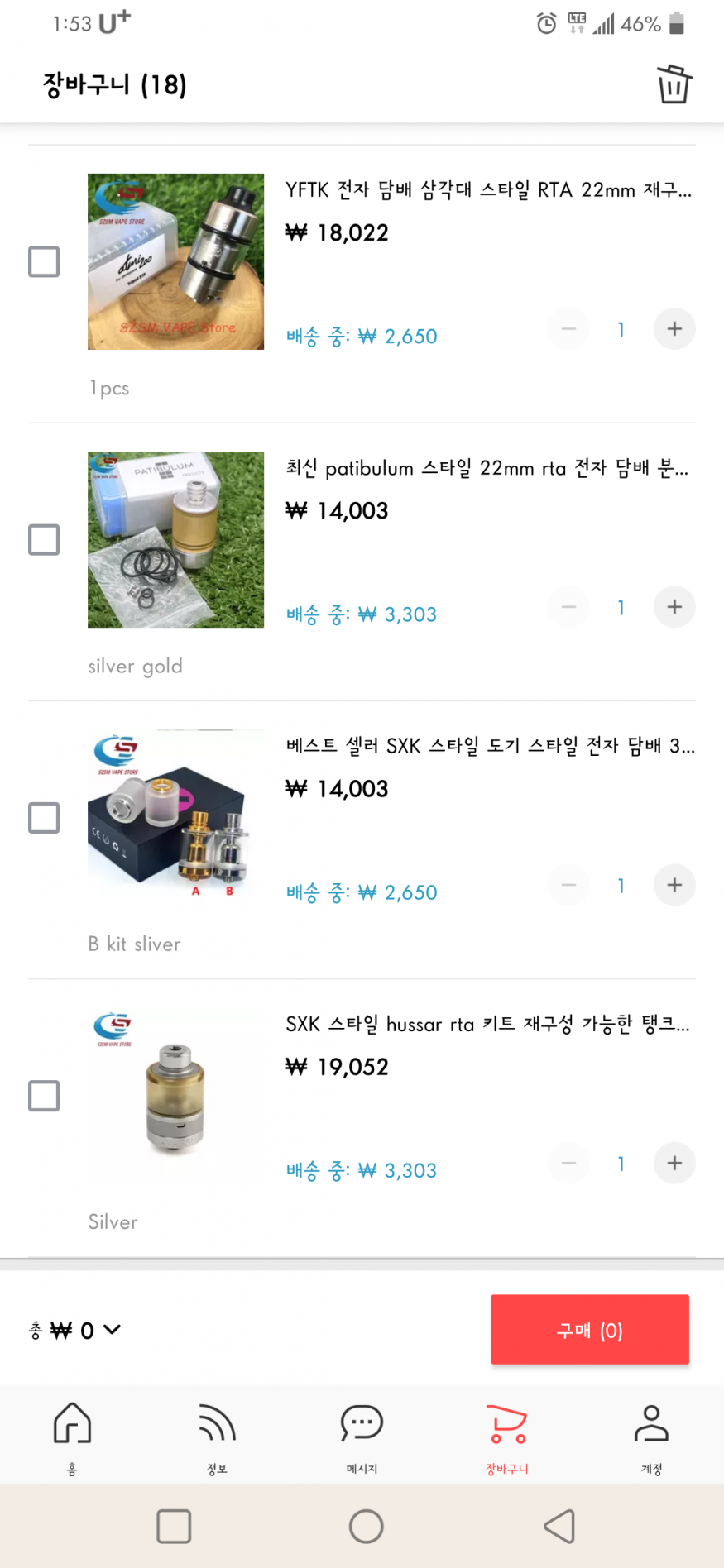724x1568 pixels.
Task: Check the patibulum style rta item
Action: point(44,539)
